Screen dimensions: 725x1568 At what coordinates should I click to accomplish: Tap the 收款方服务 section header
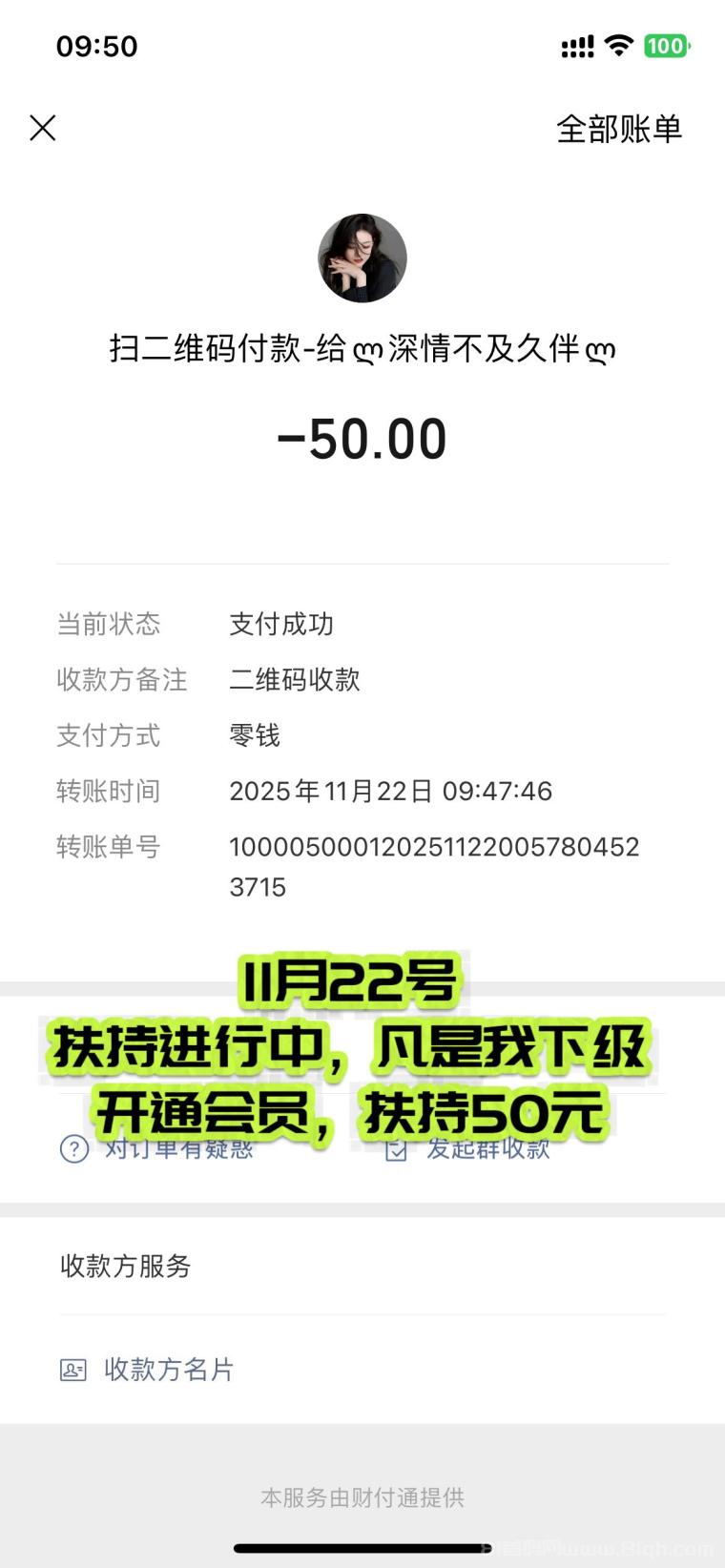[x=125, y=1267]
